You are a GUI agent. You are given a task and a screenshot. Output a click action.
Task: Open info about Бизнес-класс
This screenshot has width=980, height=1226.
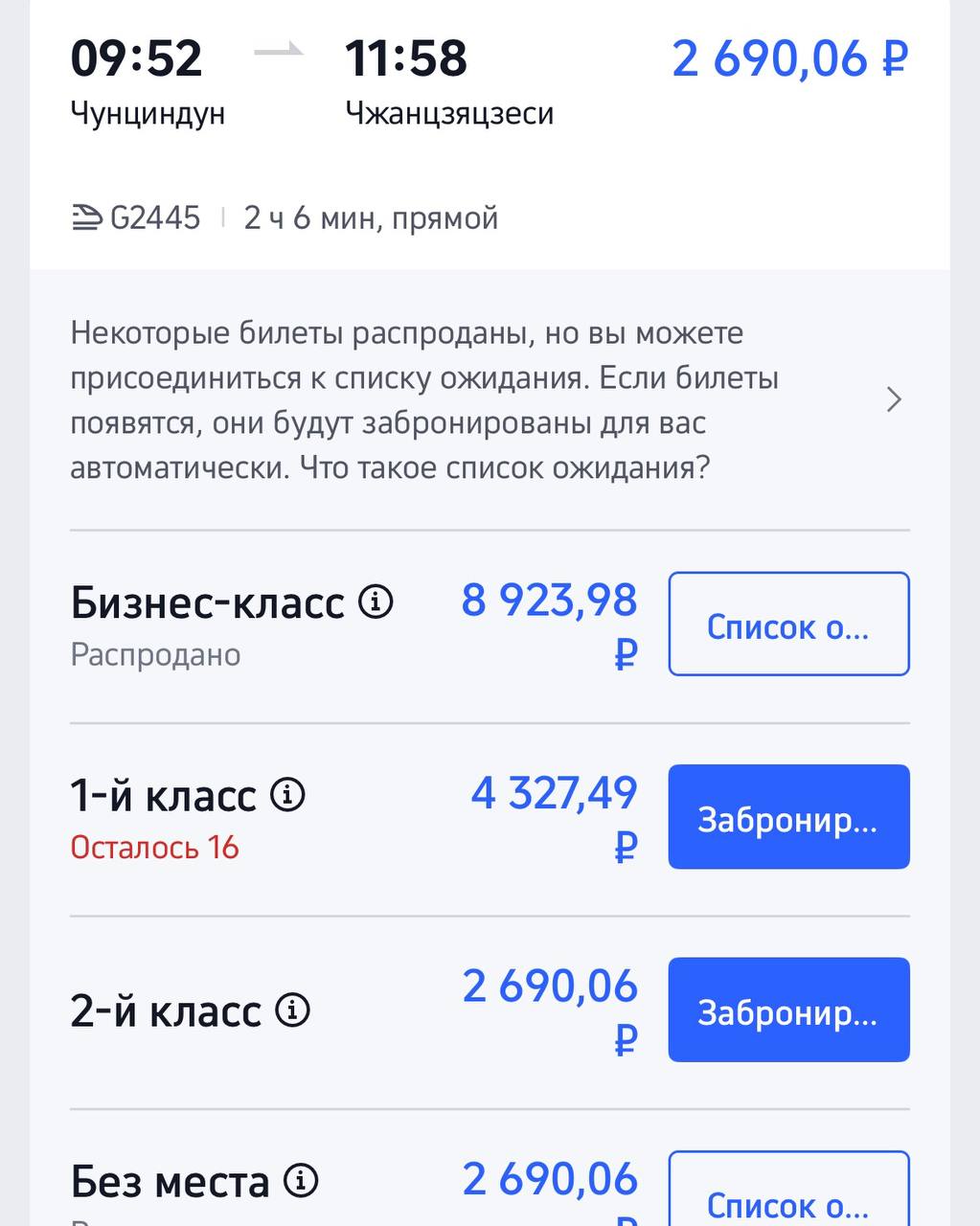click(x=376, y=602)
